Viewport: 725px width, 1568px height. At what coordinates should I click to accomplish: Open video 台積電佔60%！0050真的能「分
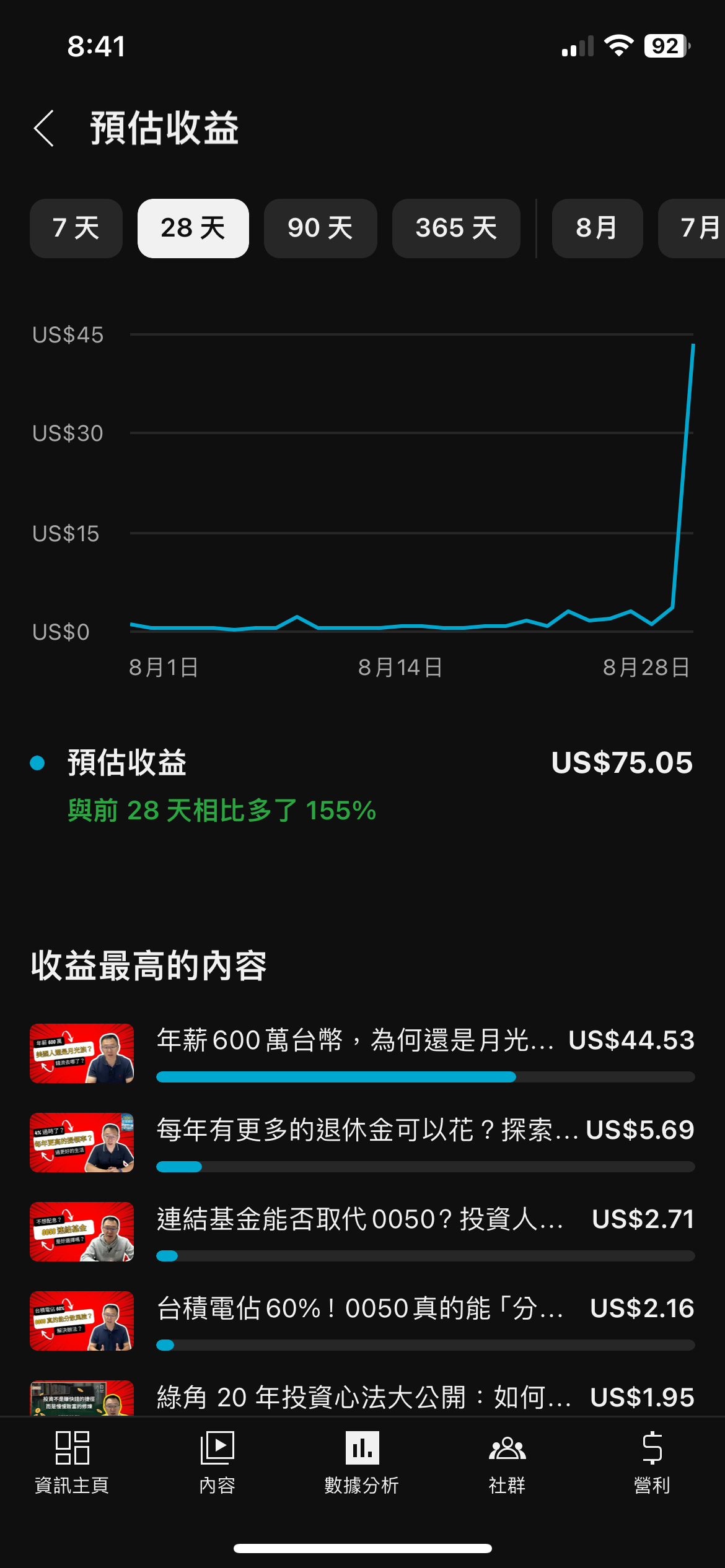[x=359, y=1309]
